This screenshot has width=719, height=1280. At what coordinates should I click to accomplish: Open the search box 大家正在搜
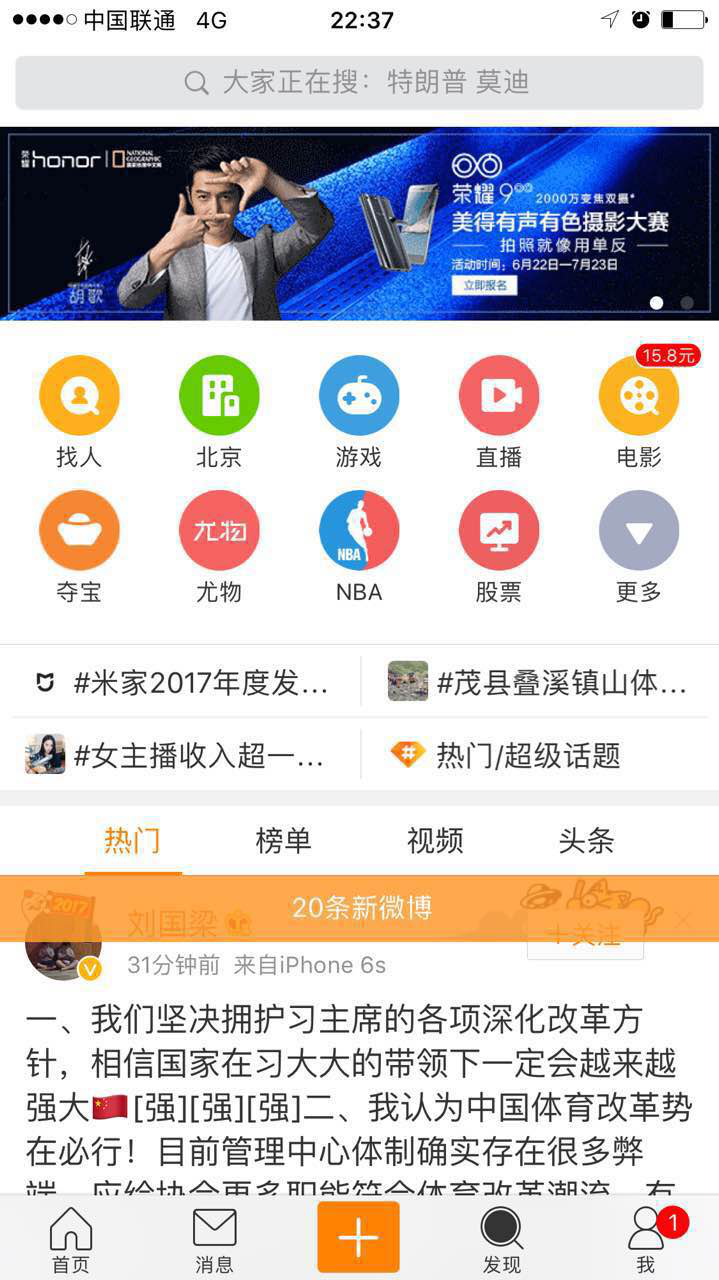[359, 82]
